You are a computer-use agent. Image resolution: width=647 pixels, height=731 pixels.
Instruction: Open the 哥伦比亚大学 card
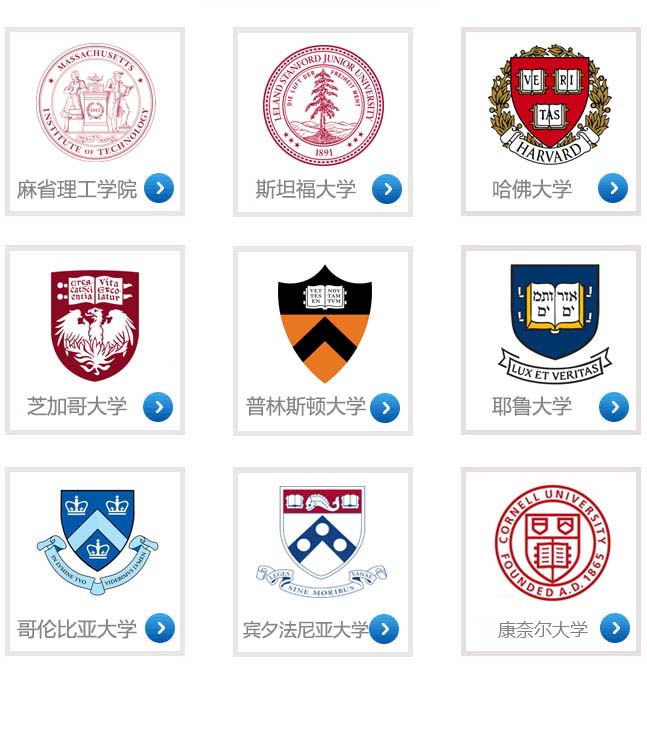click(x=95, y=561)
